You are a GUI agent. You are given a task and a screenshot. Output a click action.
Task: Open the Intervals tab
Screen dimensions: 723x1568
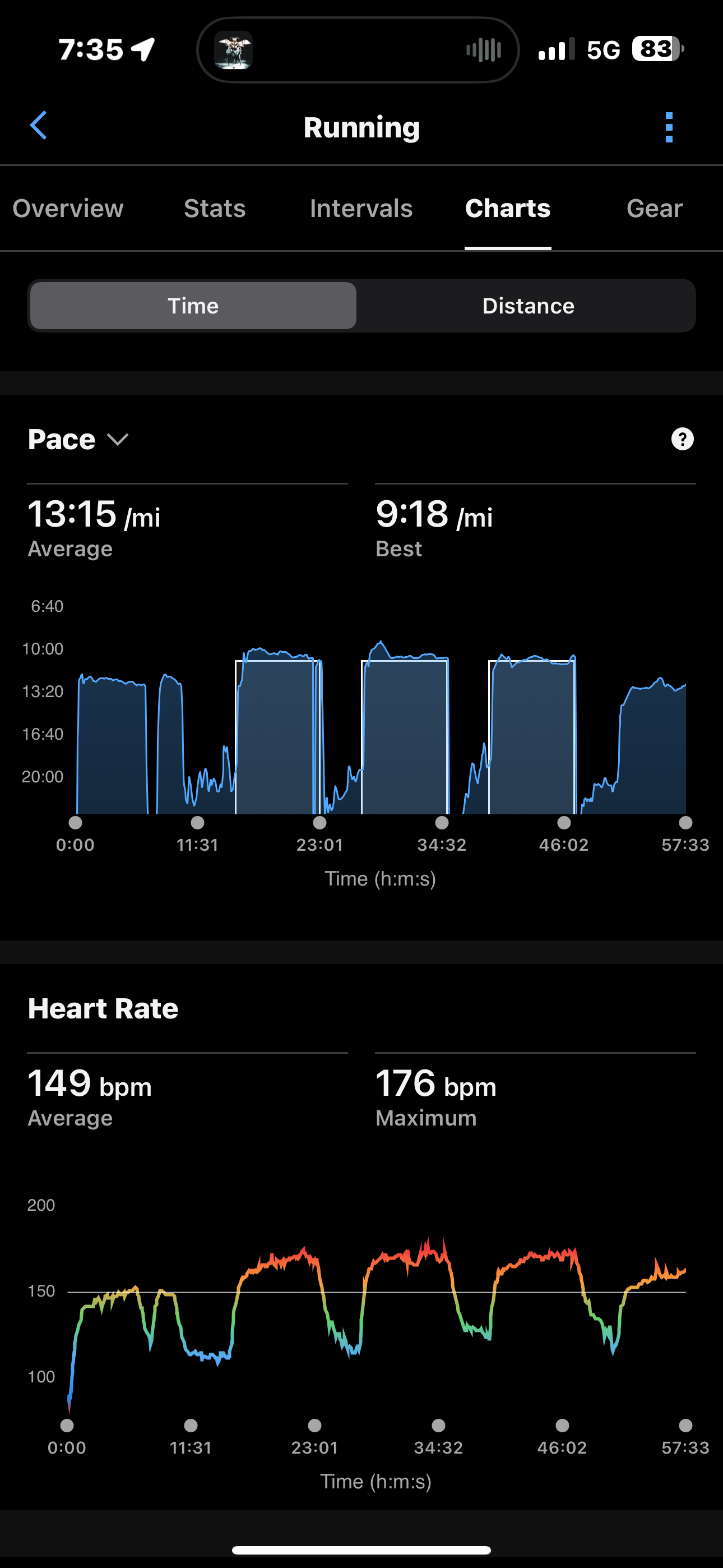click(361, 208)
